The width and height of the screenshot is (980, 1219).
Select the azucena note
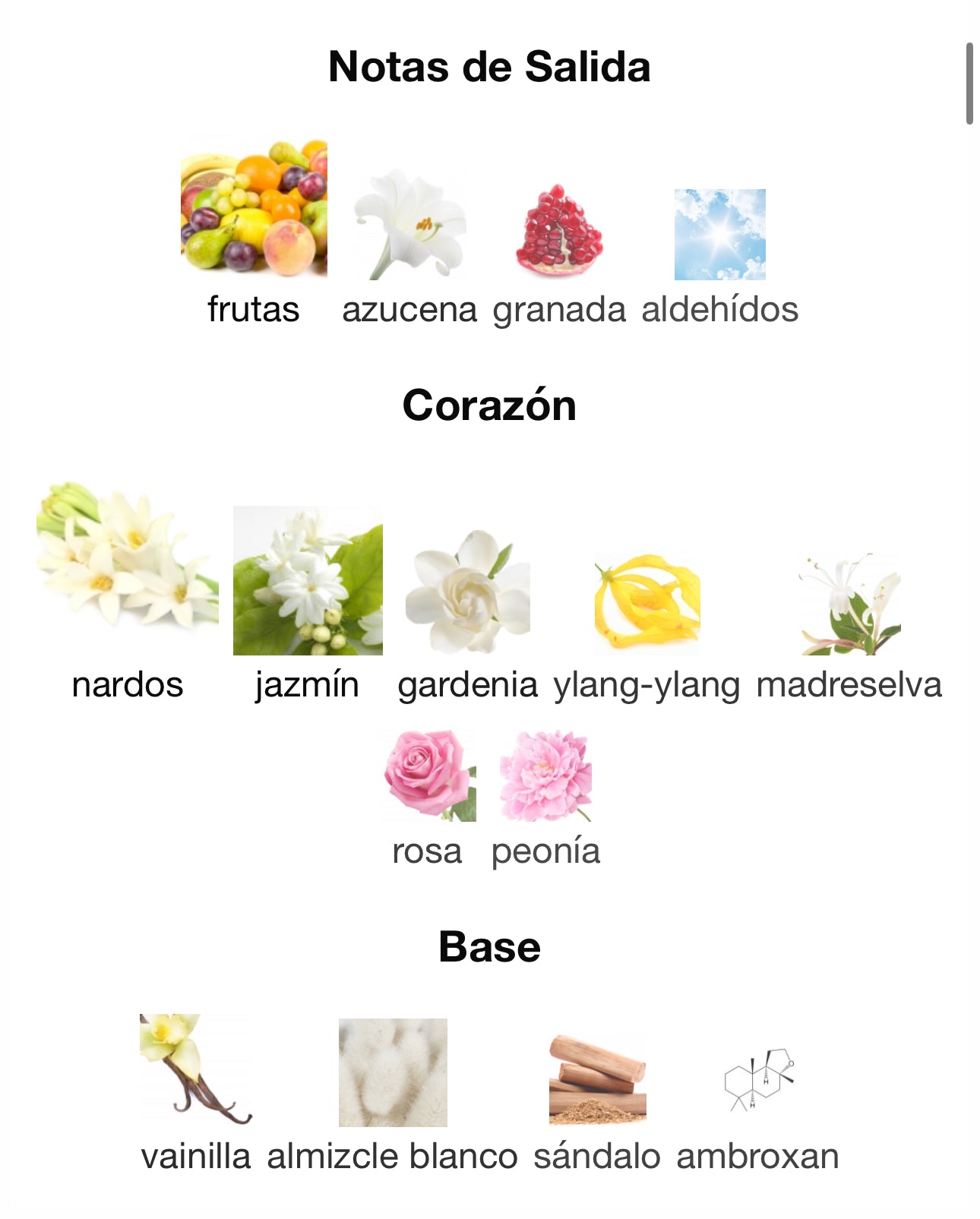pos(409,226)
